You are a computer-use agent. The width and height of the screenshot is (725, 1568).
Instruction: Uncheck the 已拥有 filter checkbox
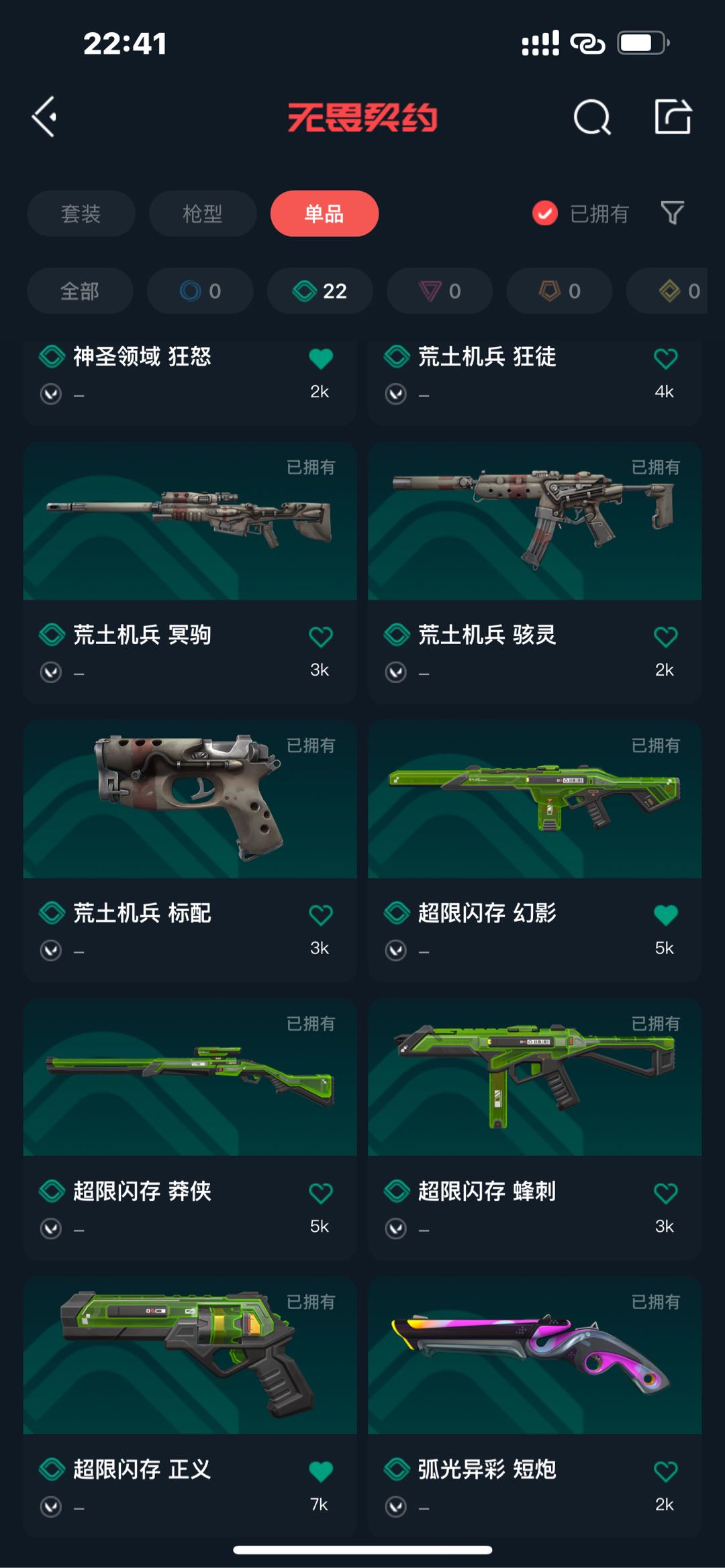pos(545,213)
